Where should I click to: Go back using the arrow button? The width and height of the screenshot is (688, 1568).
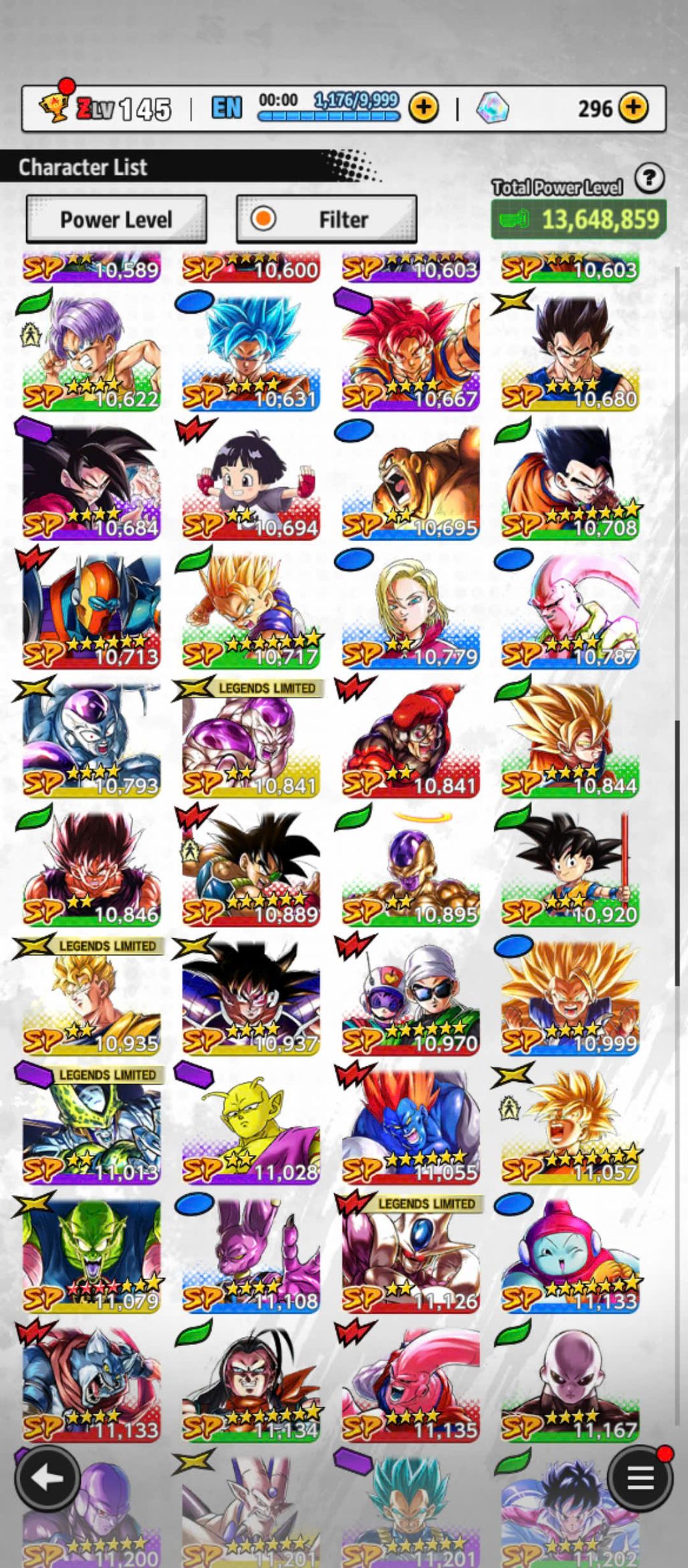tap(48, 1478)
